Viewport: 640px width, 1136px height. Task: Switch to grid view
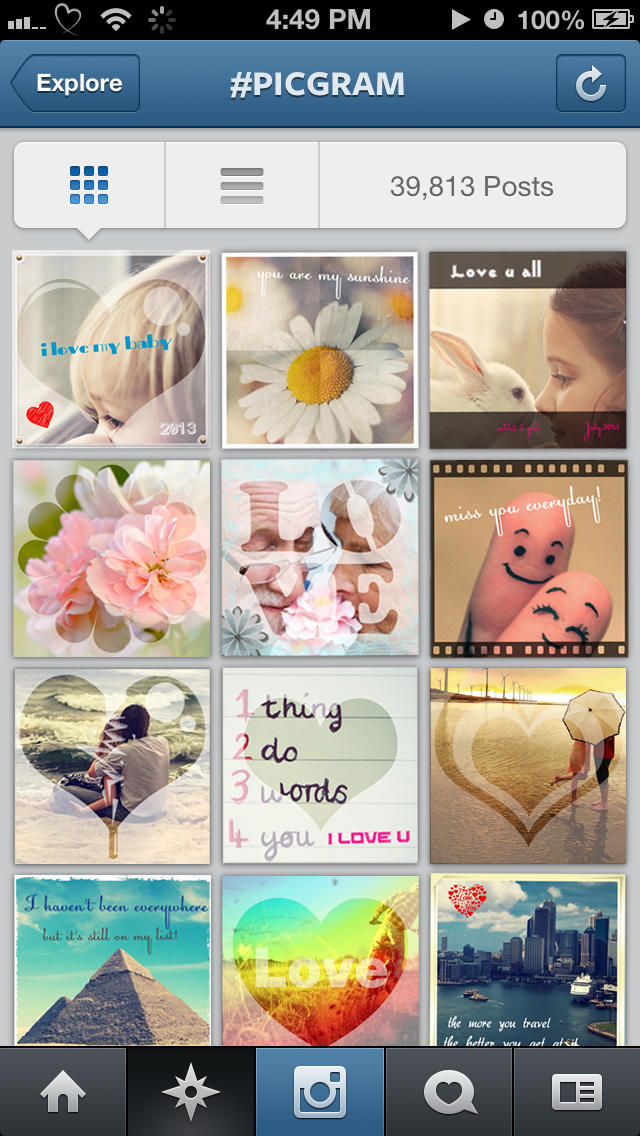(x=89, y=185)
